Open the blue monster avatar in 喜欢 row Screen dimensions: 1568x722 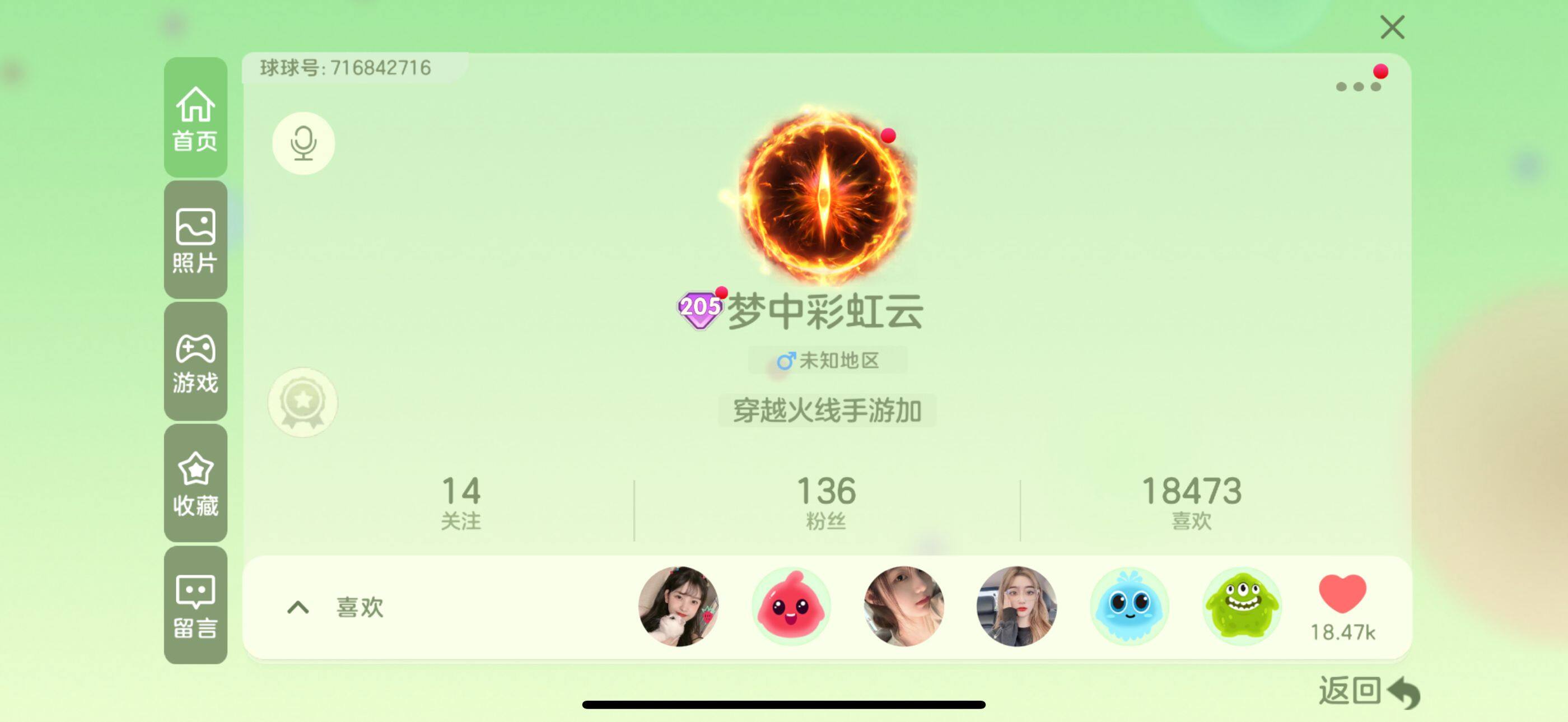tap(1129, 606)
